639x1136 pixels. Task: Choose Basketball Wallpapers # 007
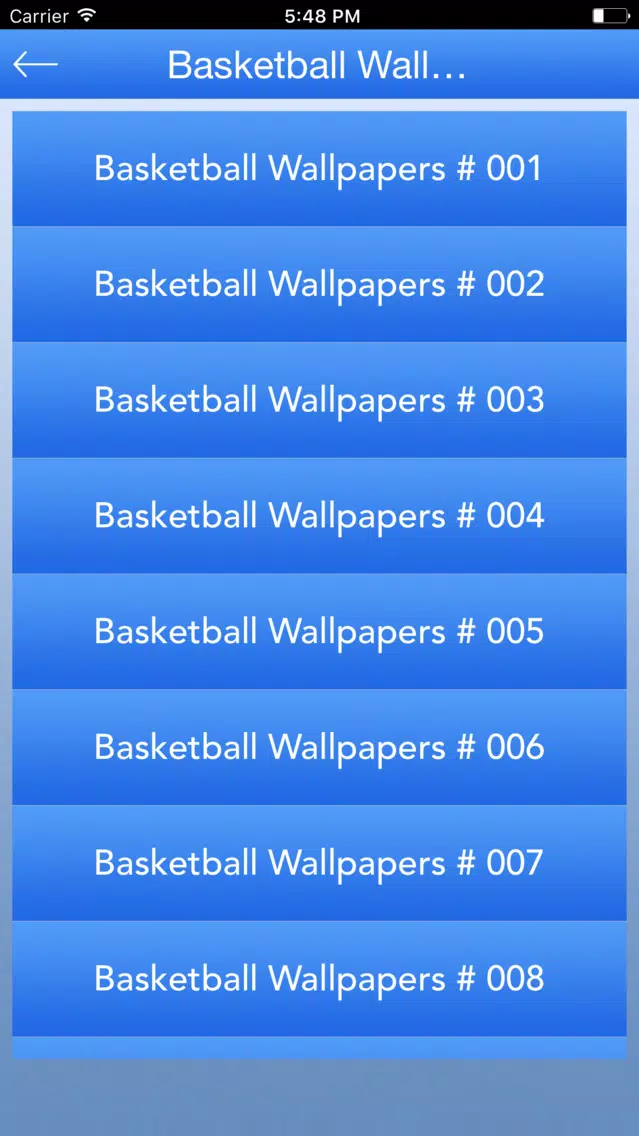click(x=320, y=864)
